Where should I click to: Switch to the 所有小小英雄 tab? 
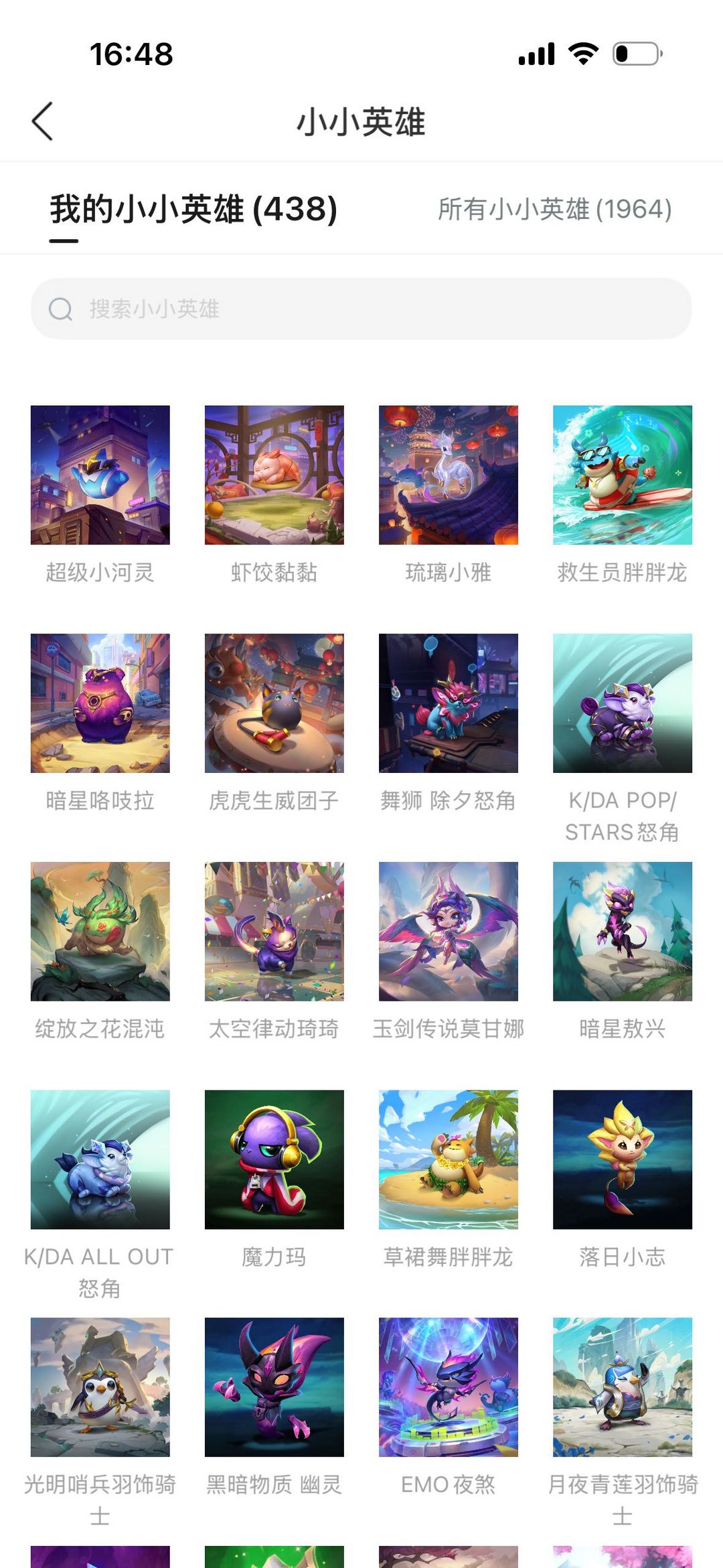click(x=556, y=210)
